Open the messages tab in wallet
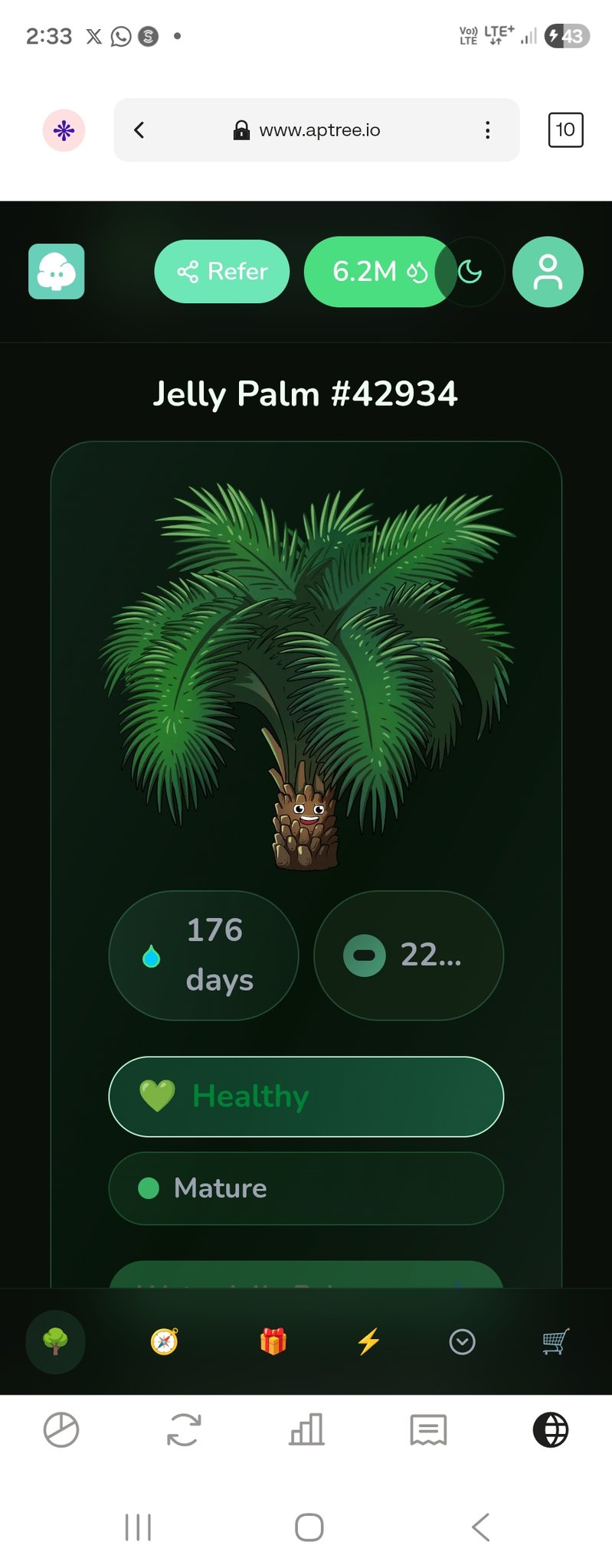This screenshot has height=1568, width=612. (428, 1429)
